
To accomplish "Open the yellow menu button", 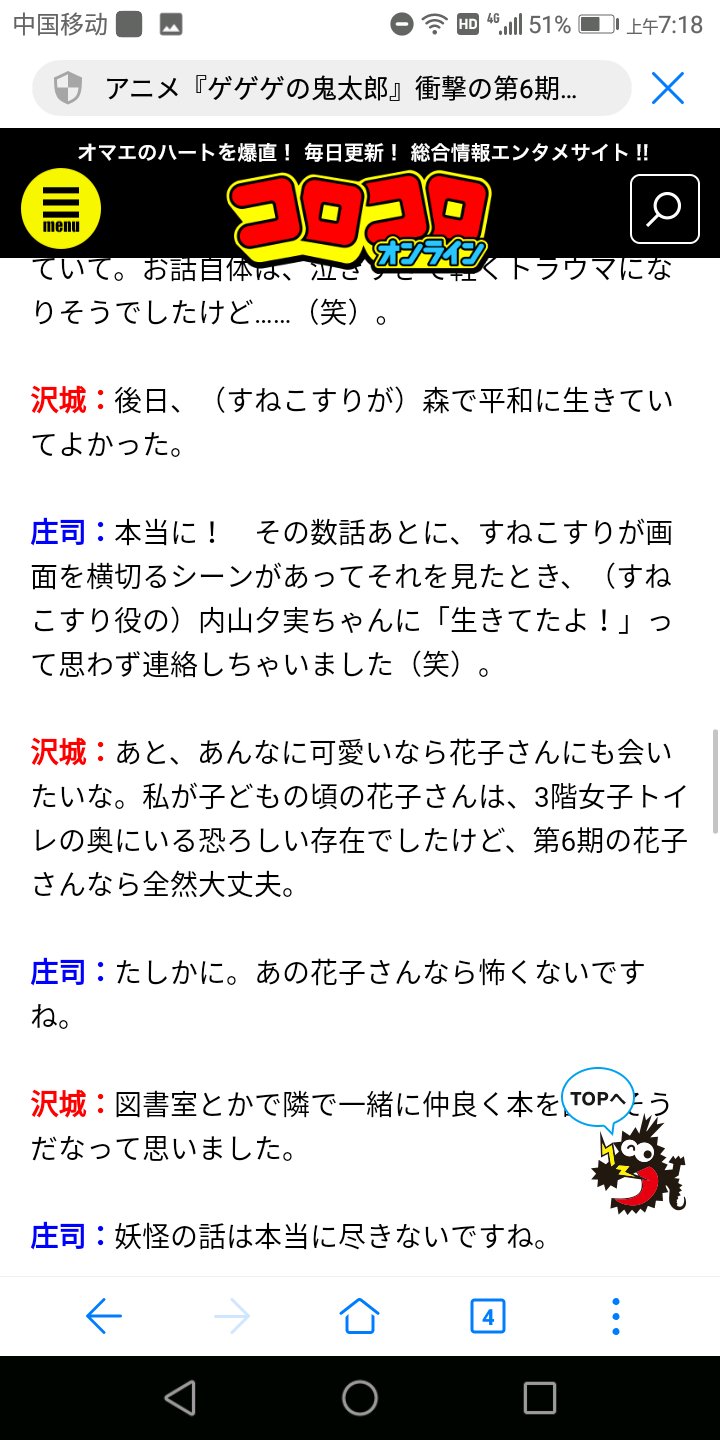I will tap(61, 209).
